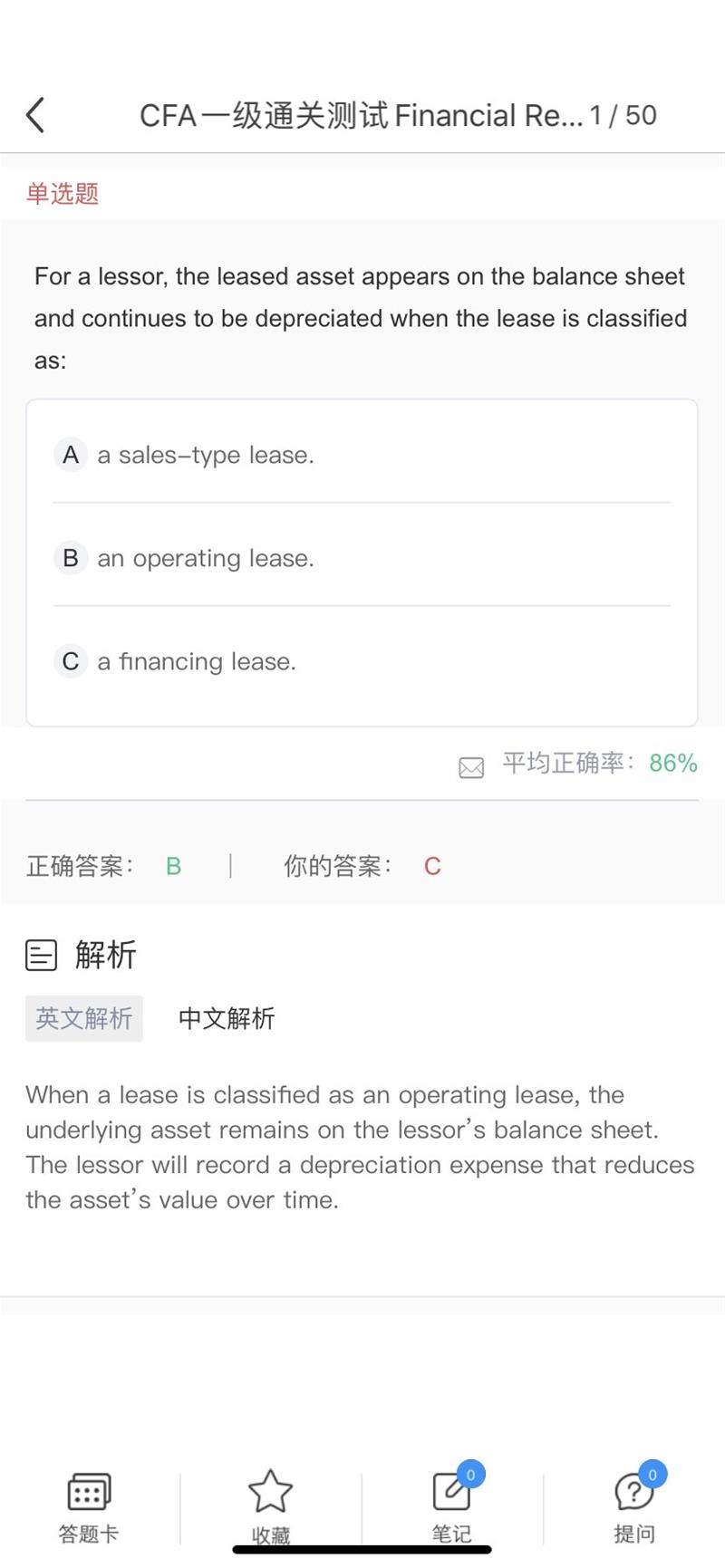Add this question to 收藏 favorites
The width and height of the screenshot is (725, 1568).
tap(270, 1507)
